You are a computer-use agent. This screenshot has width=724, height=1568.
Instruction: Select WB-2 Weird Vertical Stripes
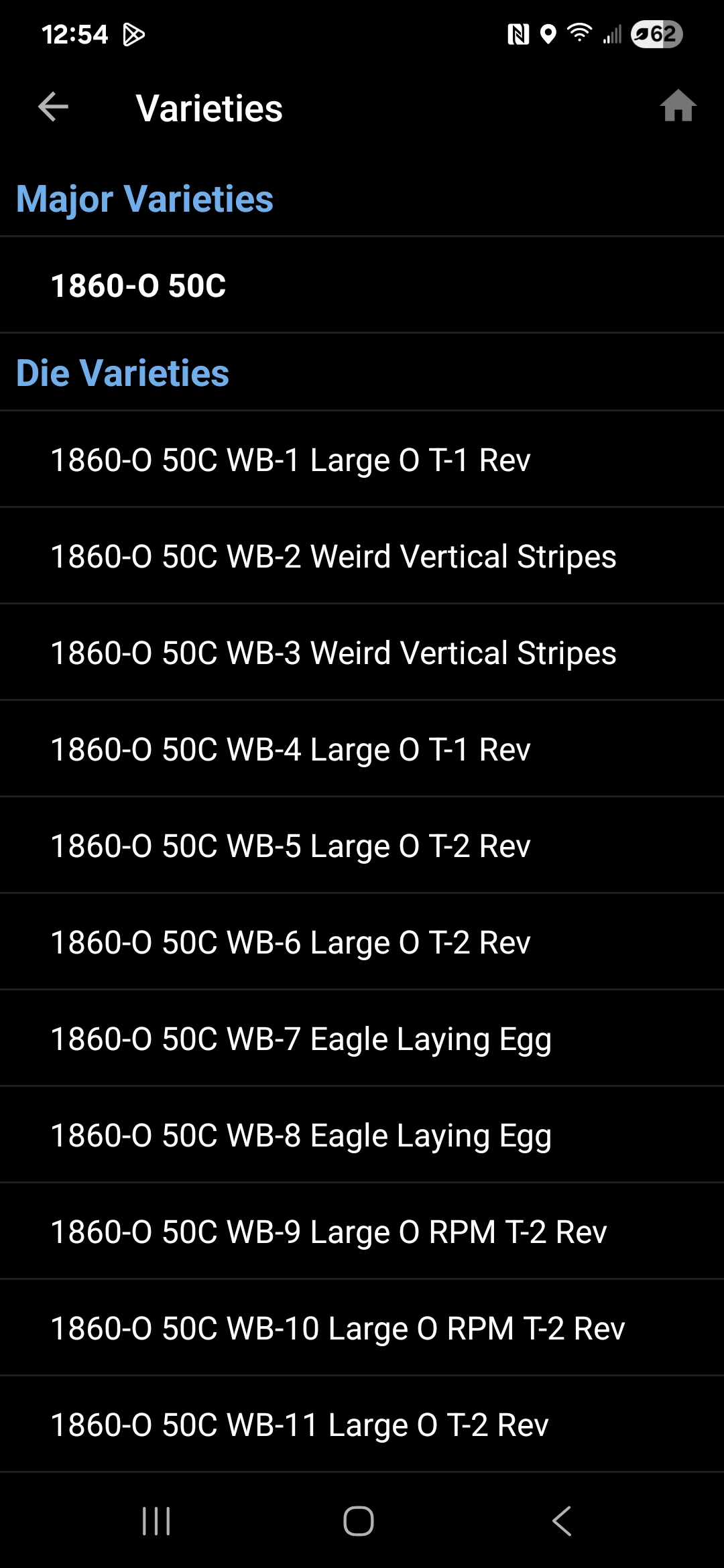pyautogui.click(x=362, y=556)
